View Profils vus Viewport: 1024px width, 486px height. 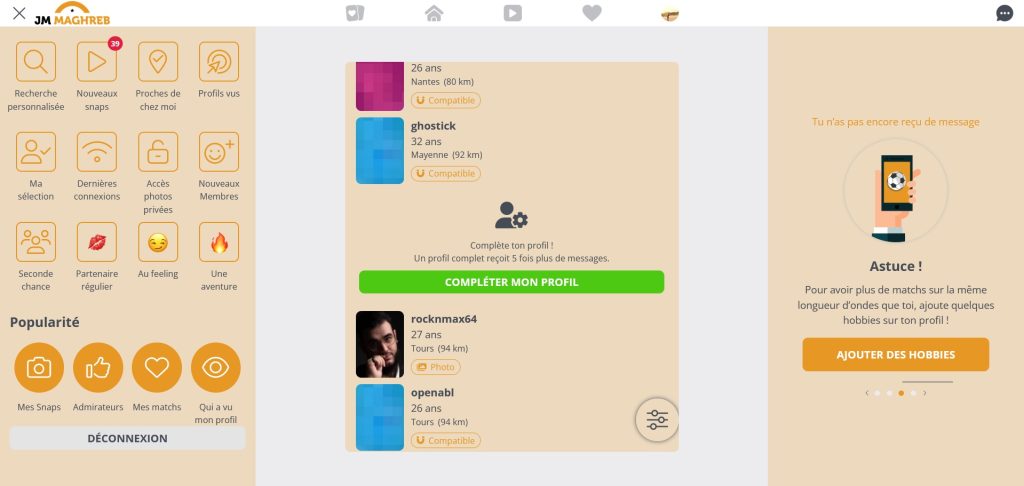pyautogui.click(x=219, y=62)
